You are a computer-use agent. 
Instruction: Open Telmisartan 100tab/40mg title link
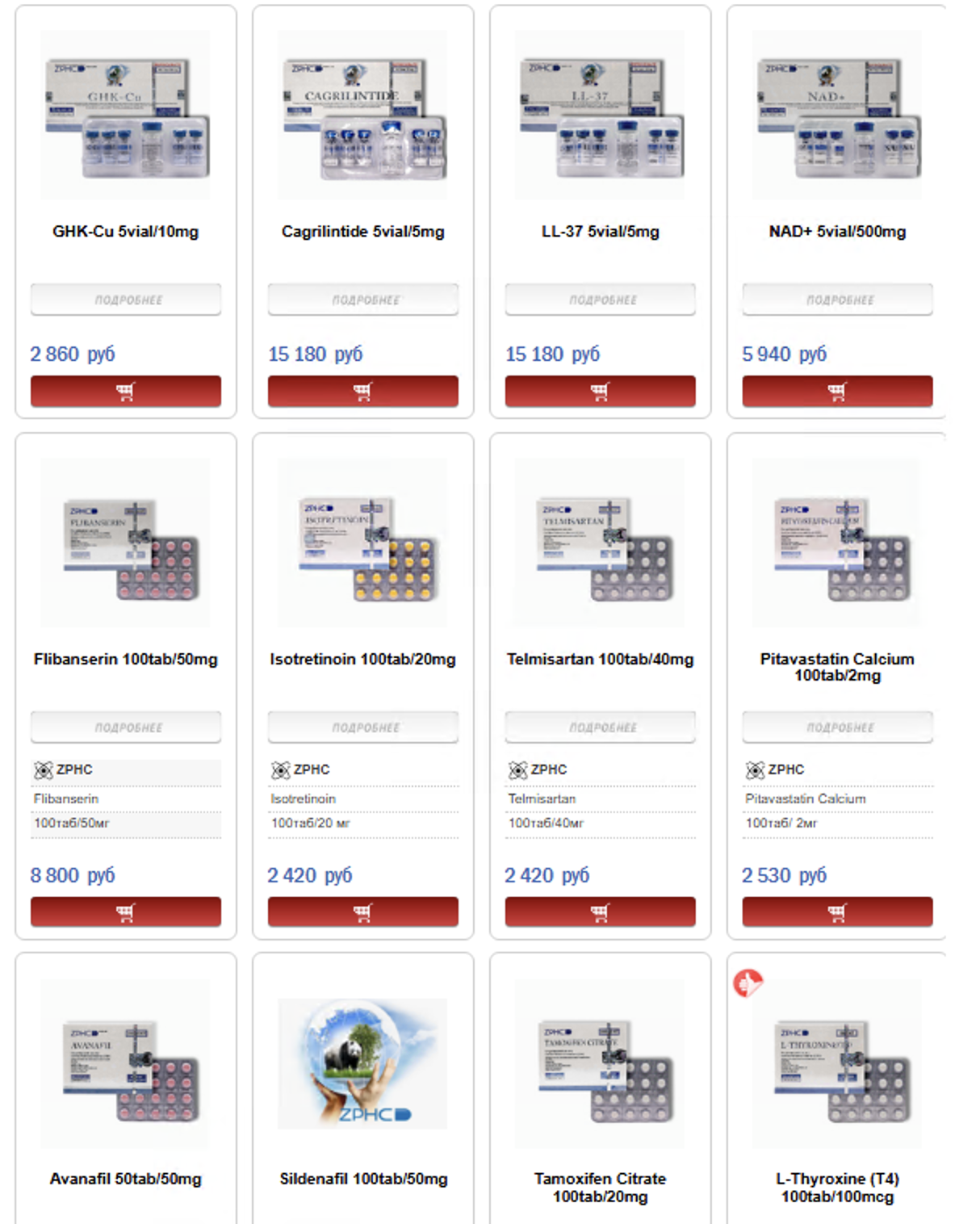tap(600, 660)
